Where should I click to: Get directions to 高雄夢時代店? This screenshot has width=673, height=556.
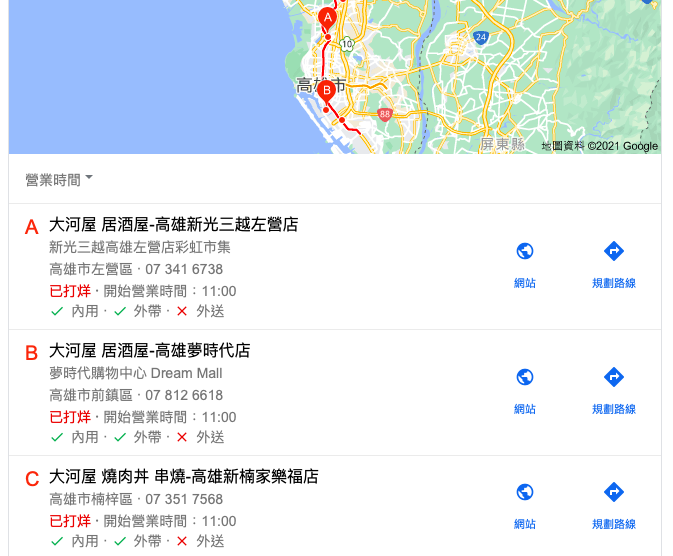pyautogui.click(x=613, y=389)
